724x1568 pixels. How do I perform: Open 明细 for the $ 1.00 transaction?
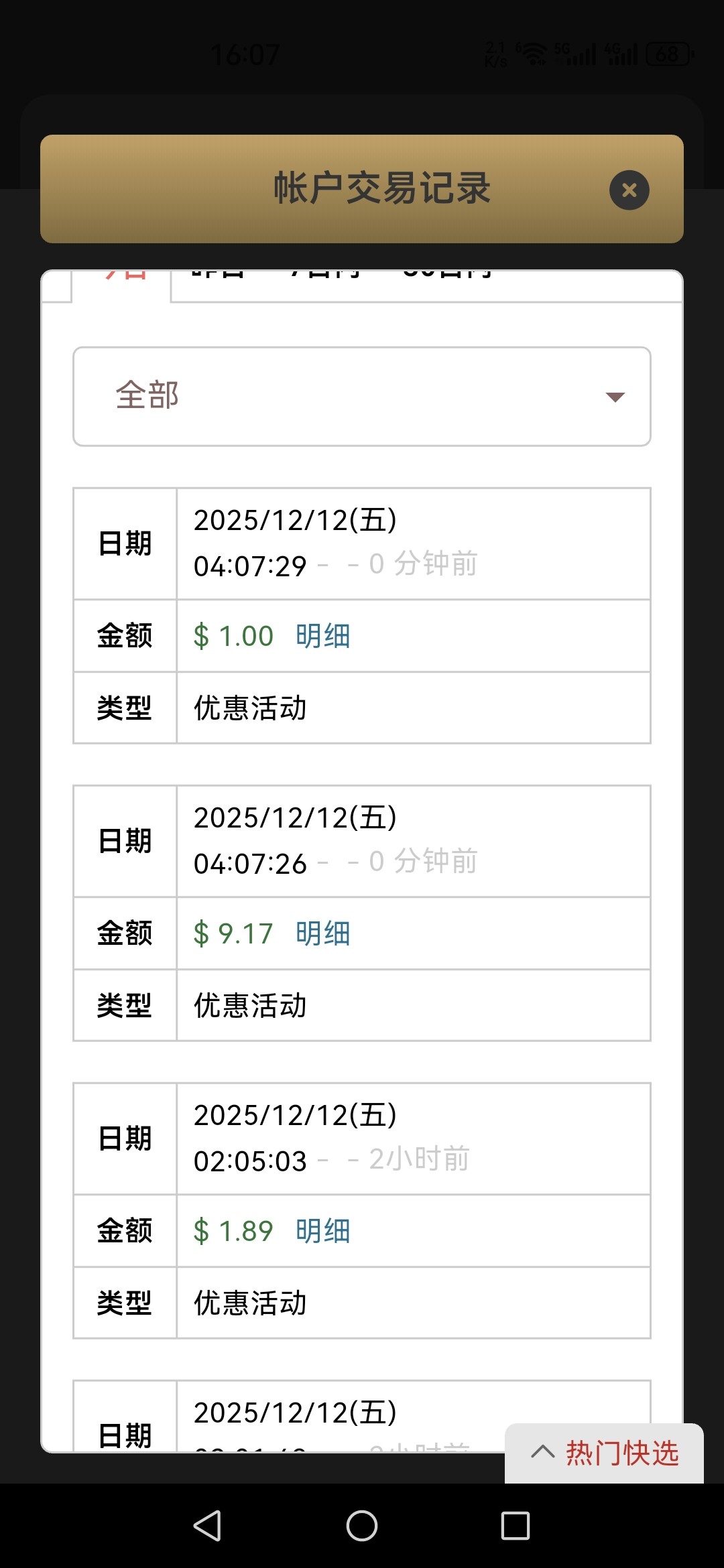(x=322, y=636)
